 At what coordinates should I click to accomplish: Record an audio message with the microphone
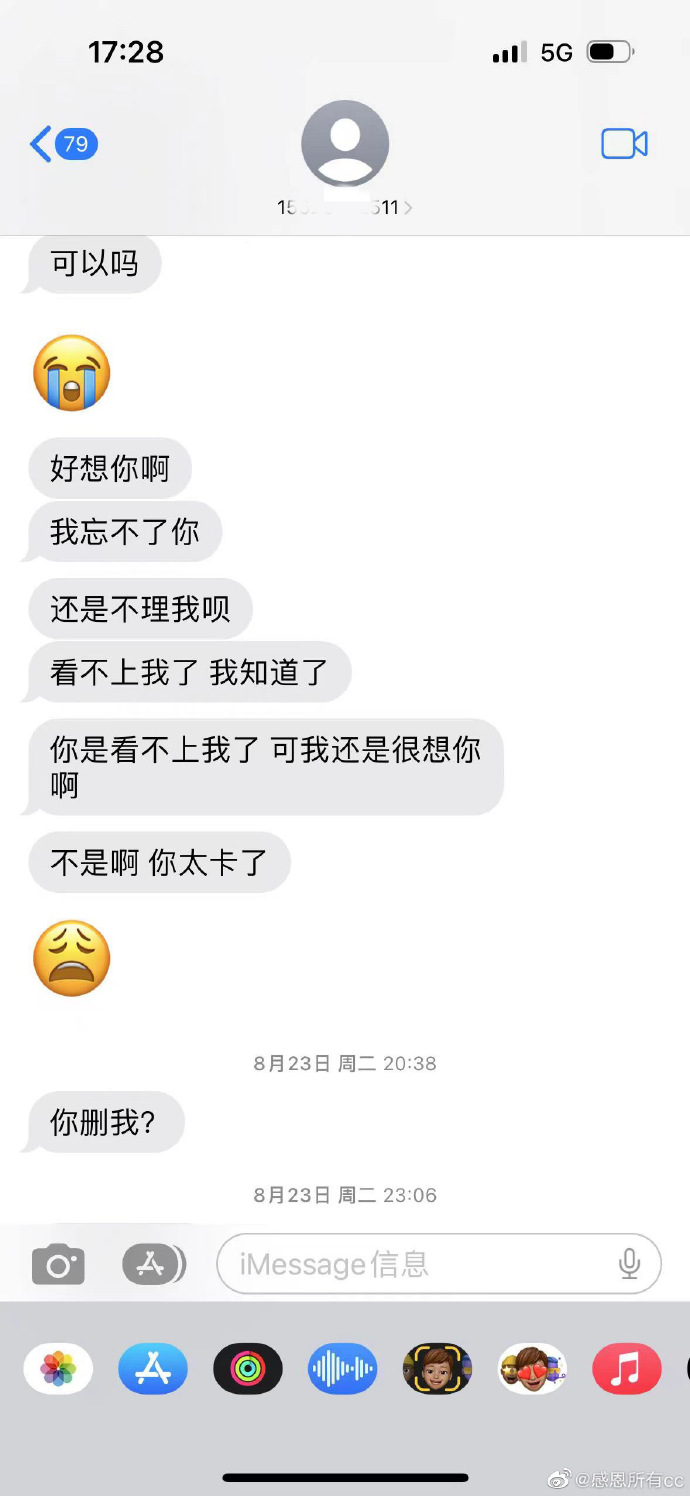629,1264
